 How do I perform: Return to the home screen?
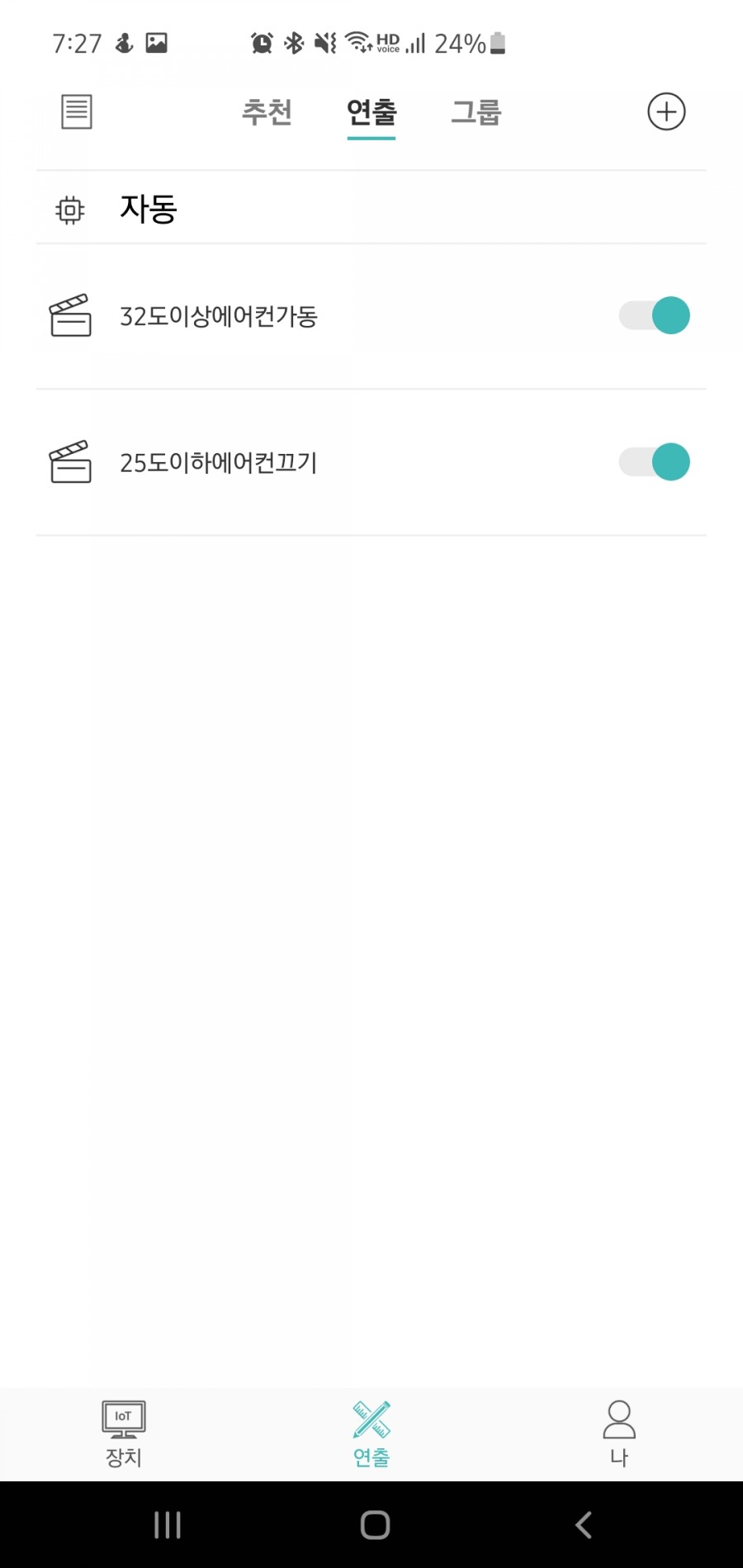[375, 1525]
